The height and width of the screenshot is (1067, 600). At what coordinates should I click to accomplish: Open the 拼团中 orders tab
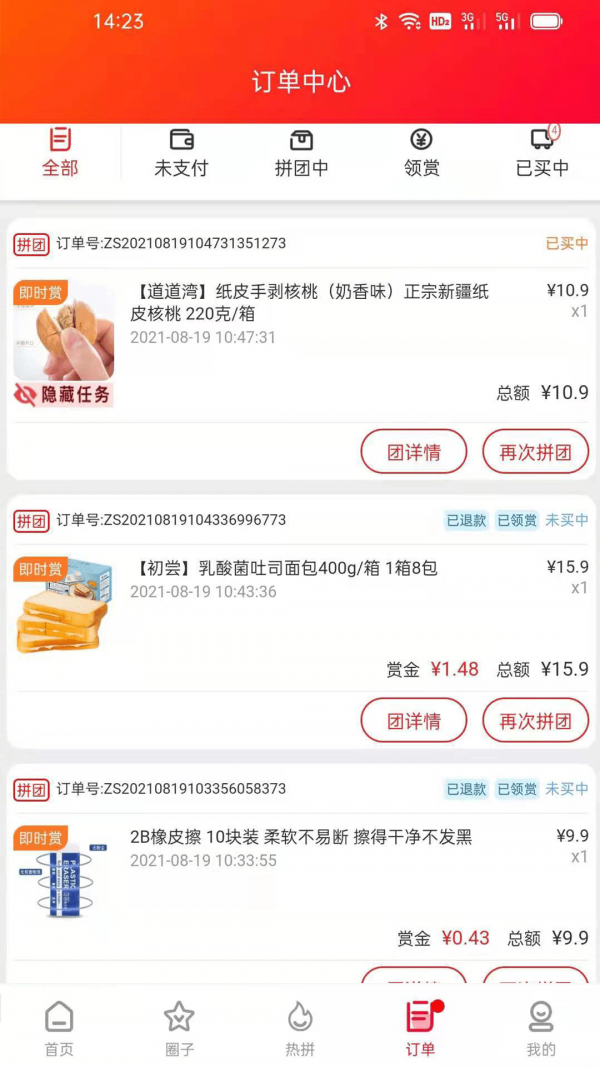[x=301, y=153]
